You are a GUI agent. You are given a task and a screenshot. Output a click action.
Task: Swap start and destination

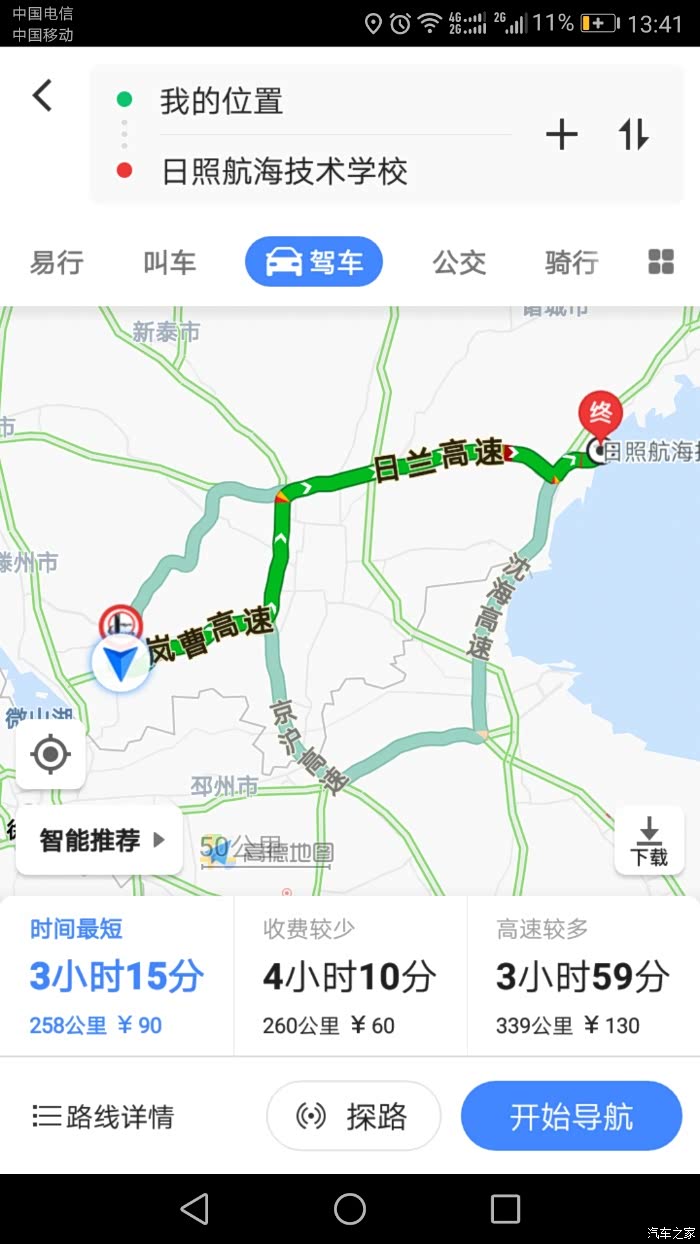pyautogui.click(x=634, y=134)
